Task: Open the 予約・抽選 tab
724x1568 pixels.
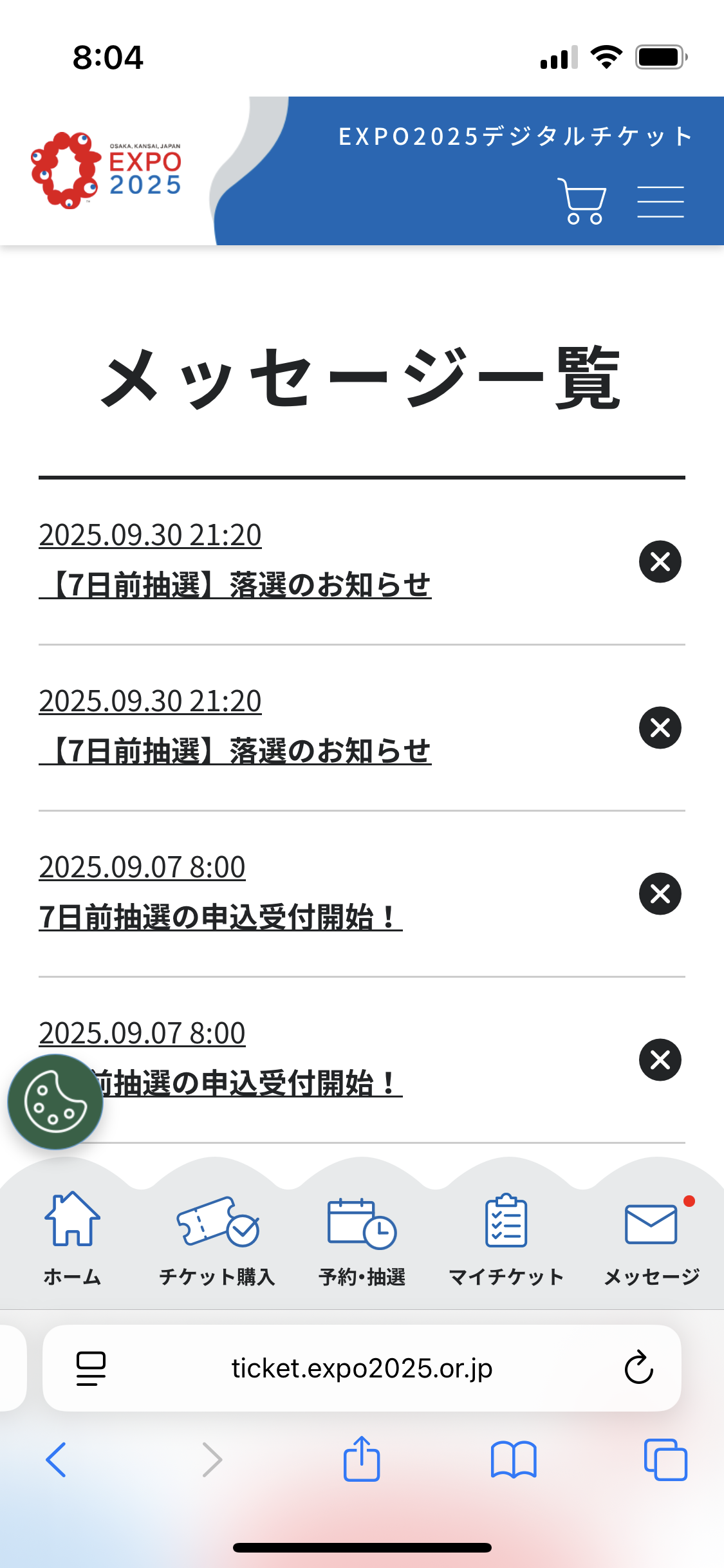Action: (x=362, y=1238)
